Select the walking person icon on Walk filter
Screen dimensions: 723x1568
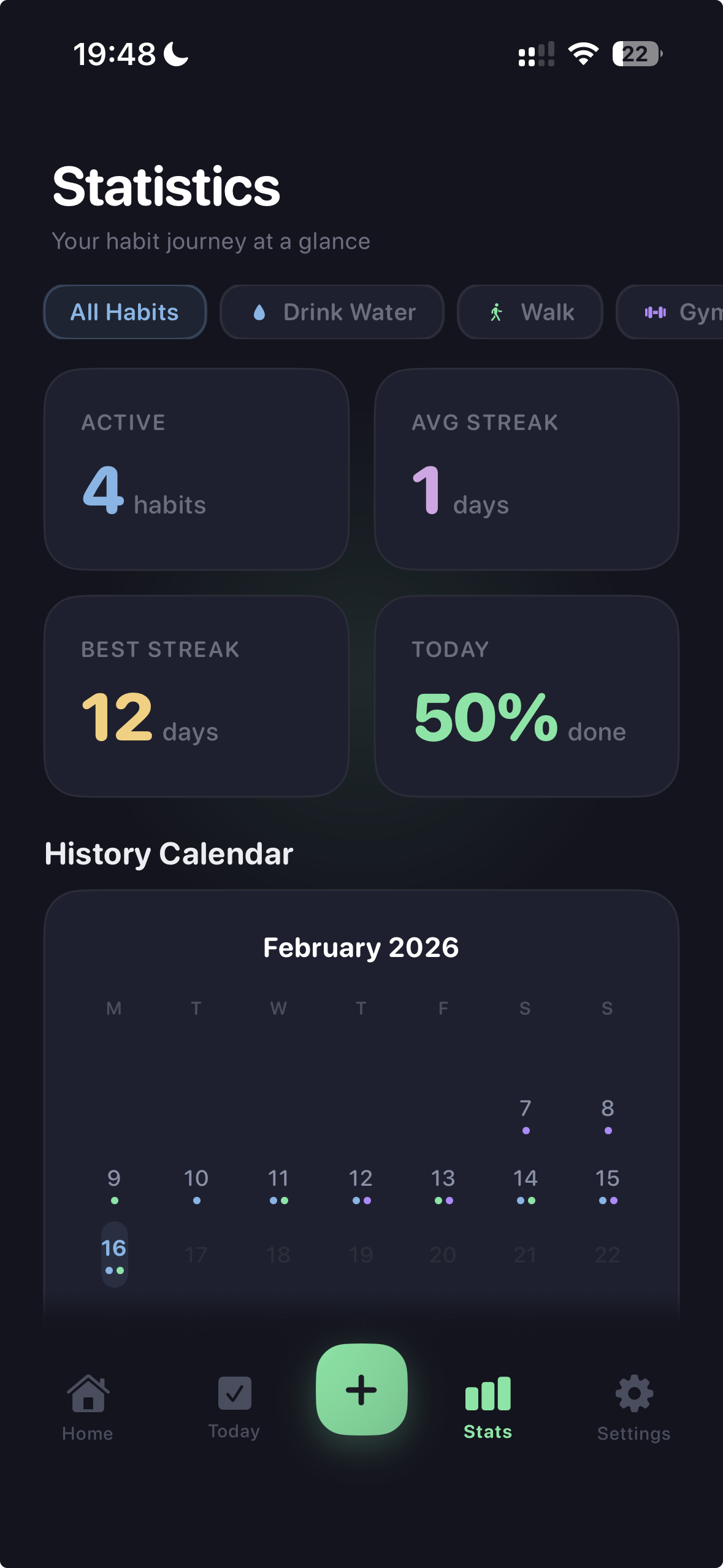[496, 312]
